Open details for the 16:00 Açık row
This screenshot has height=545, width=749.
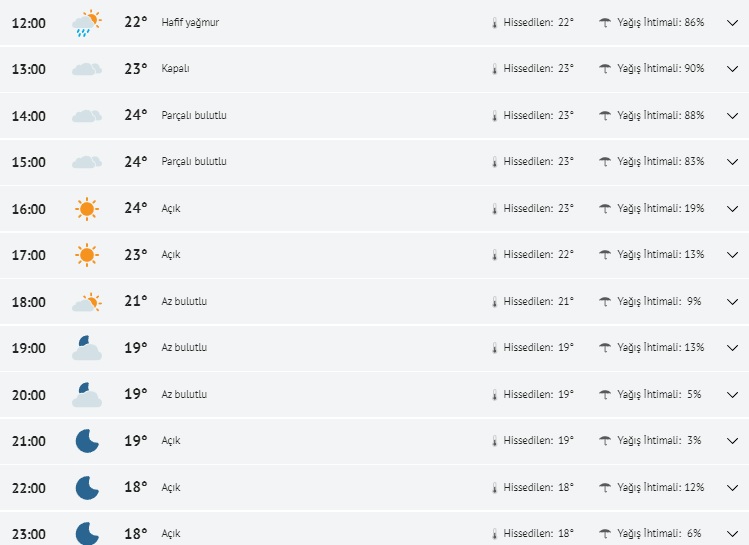tap(732, 208)
